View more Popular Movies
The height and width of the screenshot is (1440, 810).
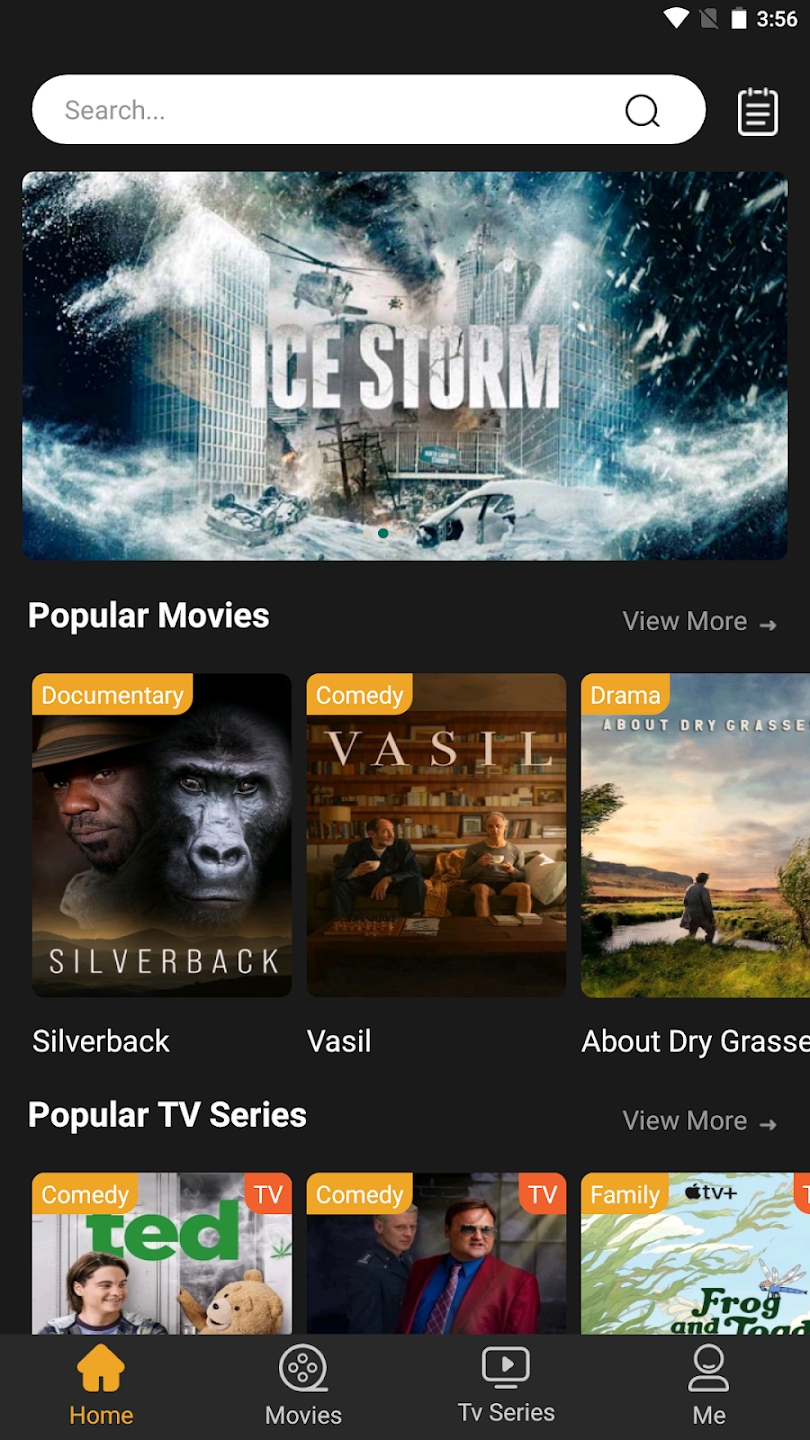699,621
